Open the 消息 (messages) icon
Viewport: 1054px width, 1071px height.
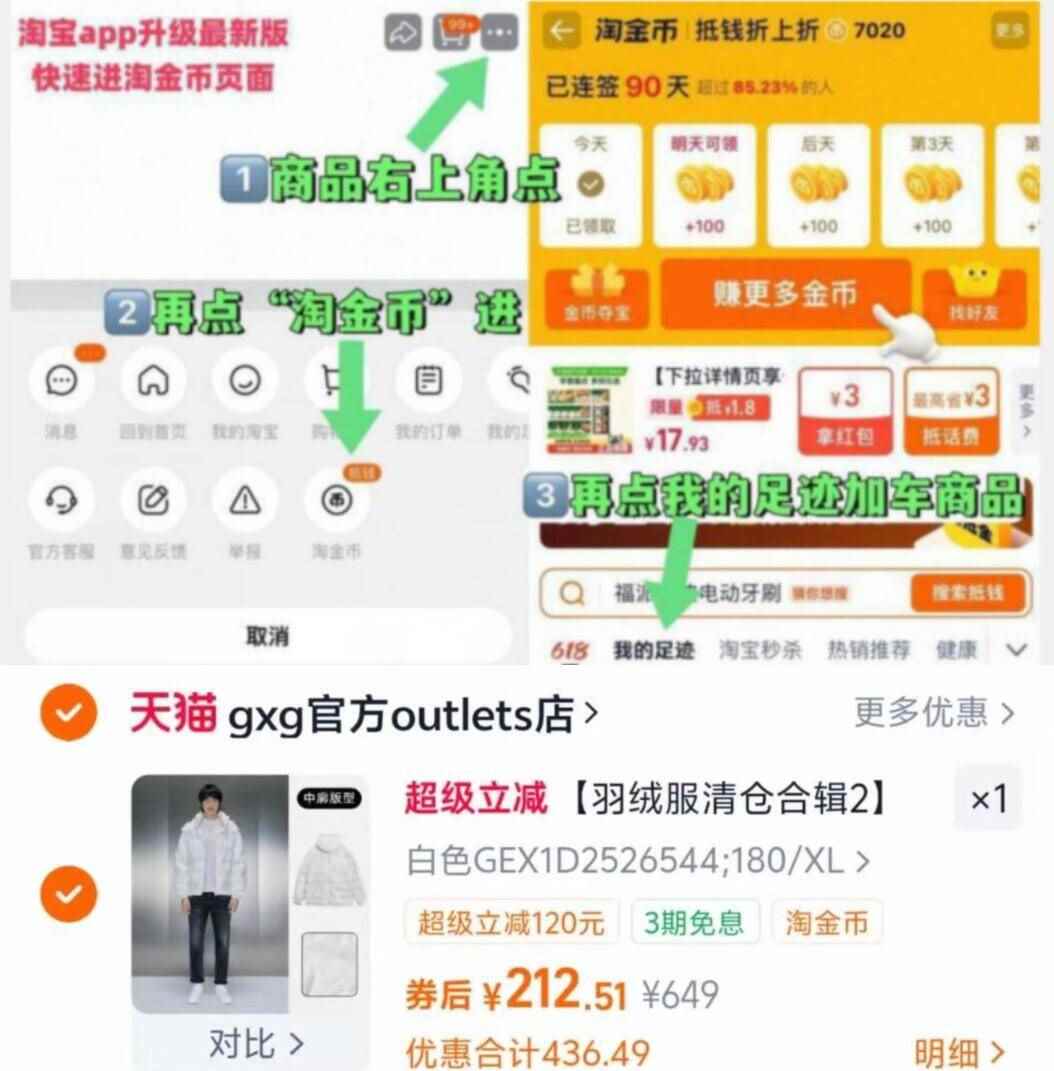[62, 381]
